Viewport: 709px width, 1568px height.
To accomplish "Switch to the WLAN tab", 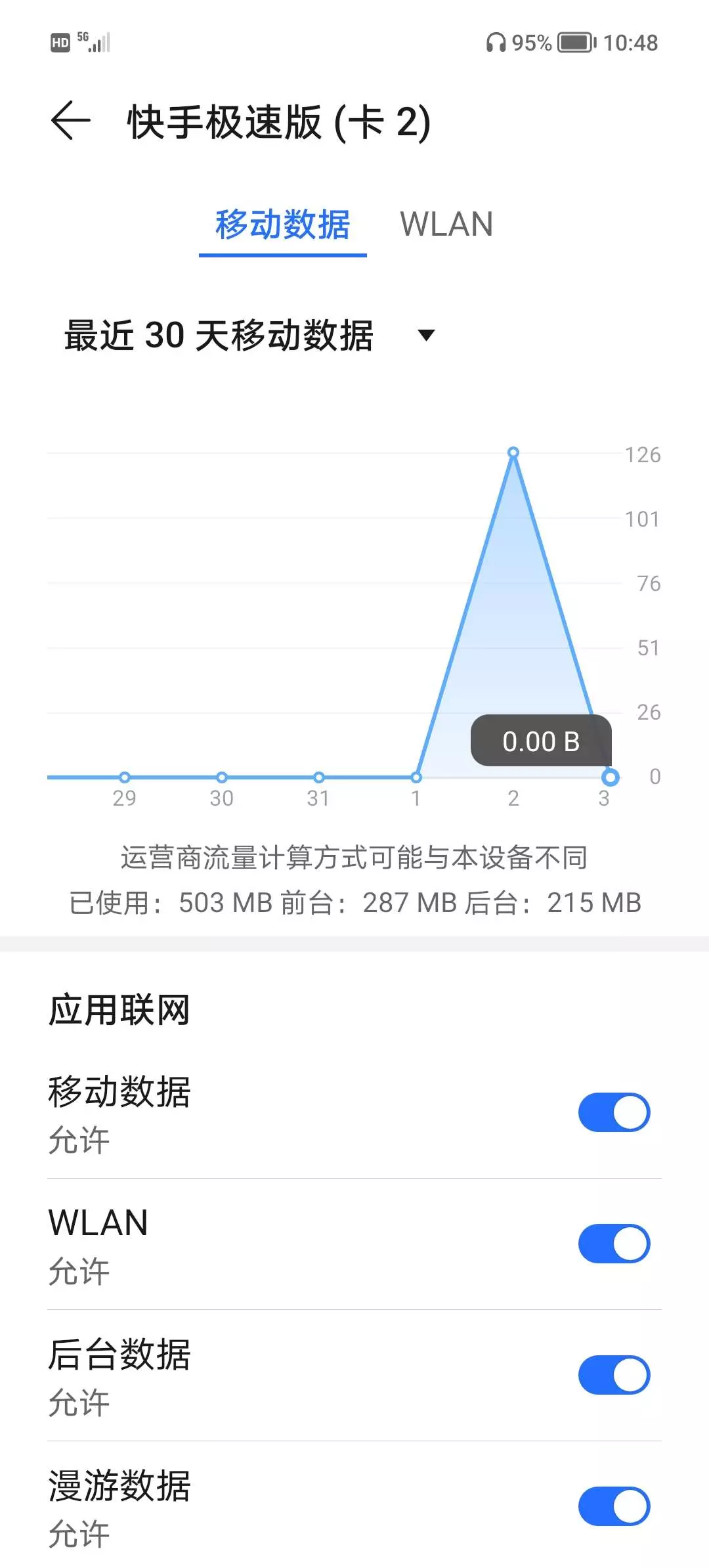I will pos(446,225).
